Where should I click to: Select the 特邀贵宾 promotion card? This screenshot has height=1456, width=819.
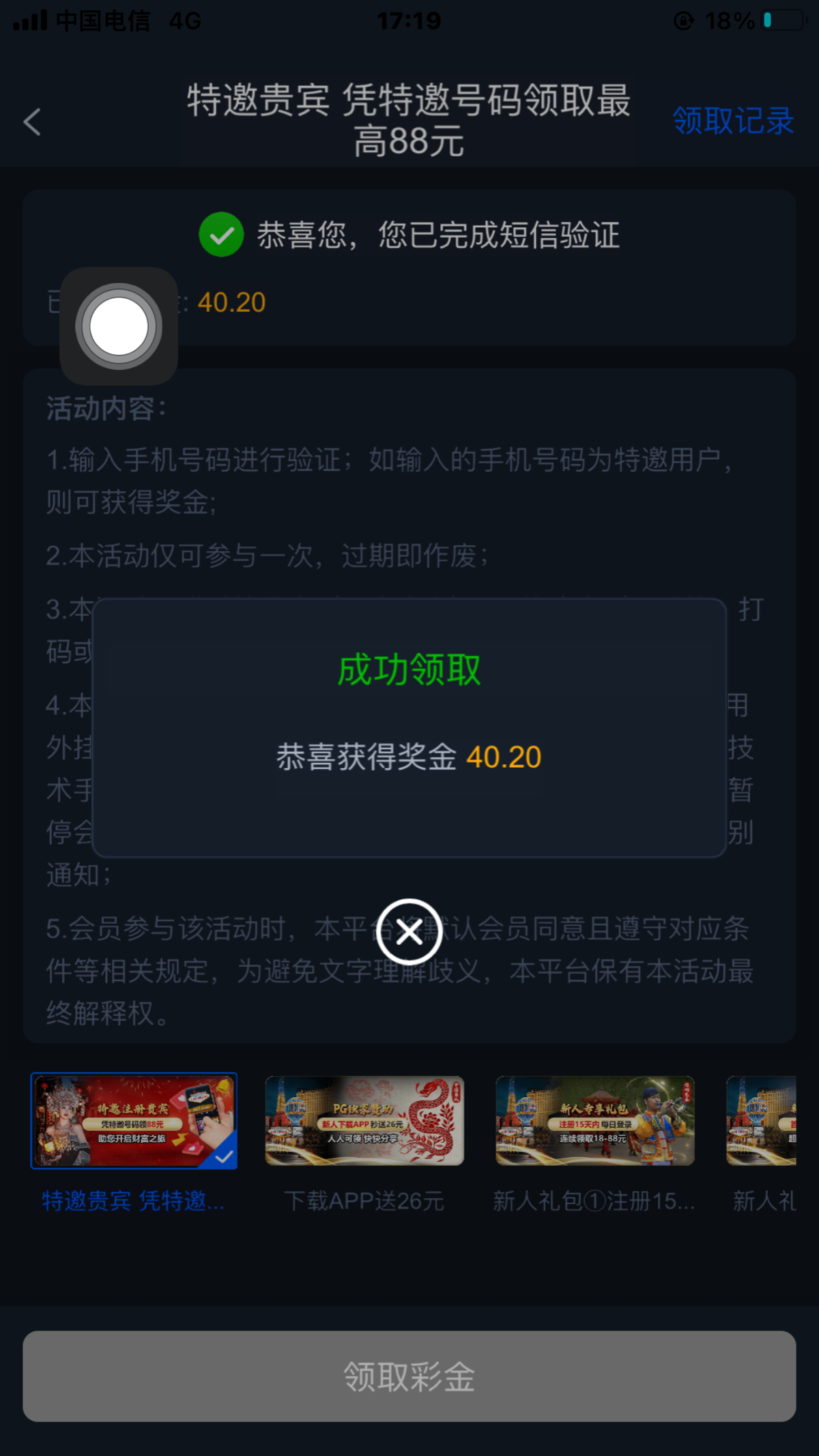[x=134, y=1121]
